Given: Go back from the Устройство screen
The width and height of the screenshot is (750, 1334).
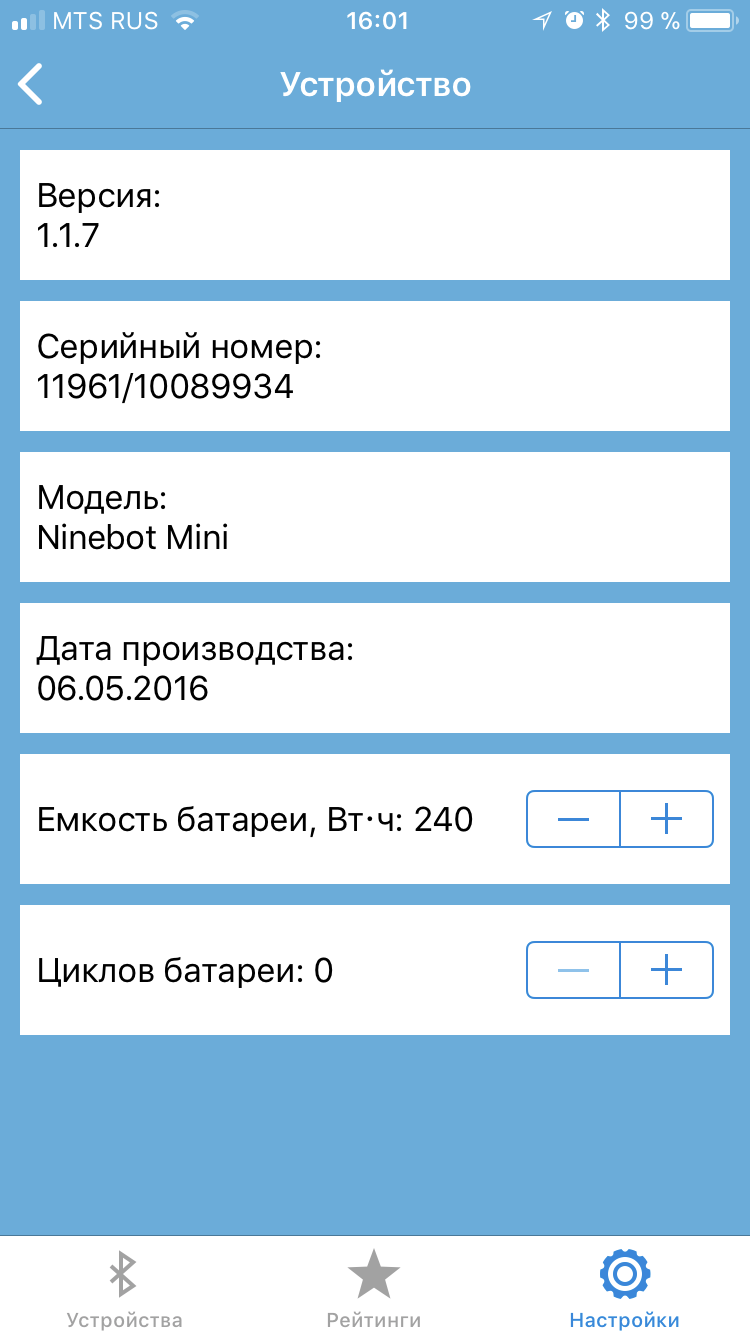Looking at the screenshot, I should click(32, 84).
